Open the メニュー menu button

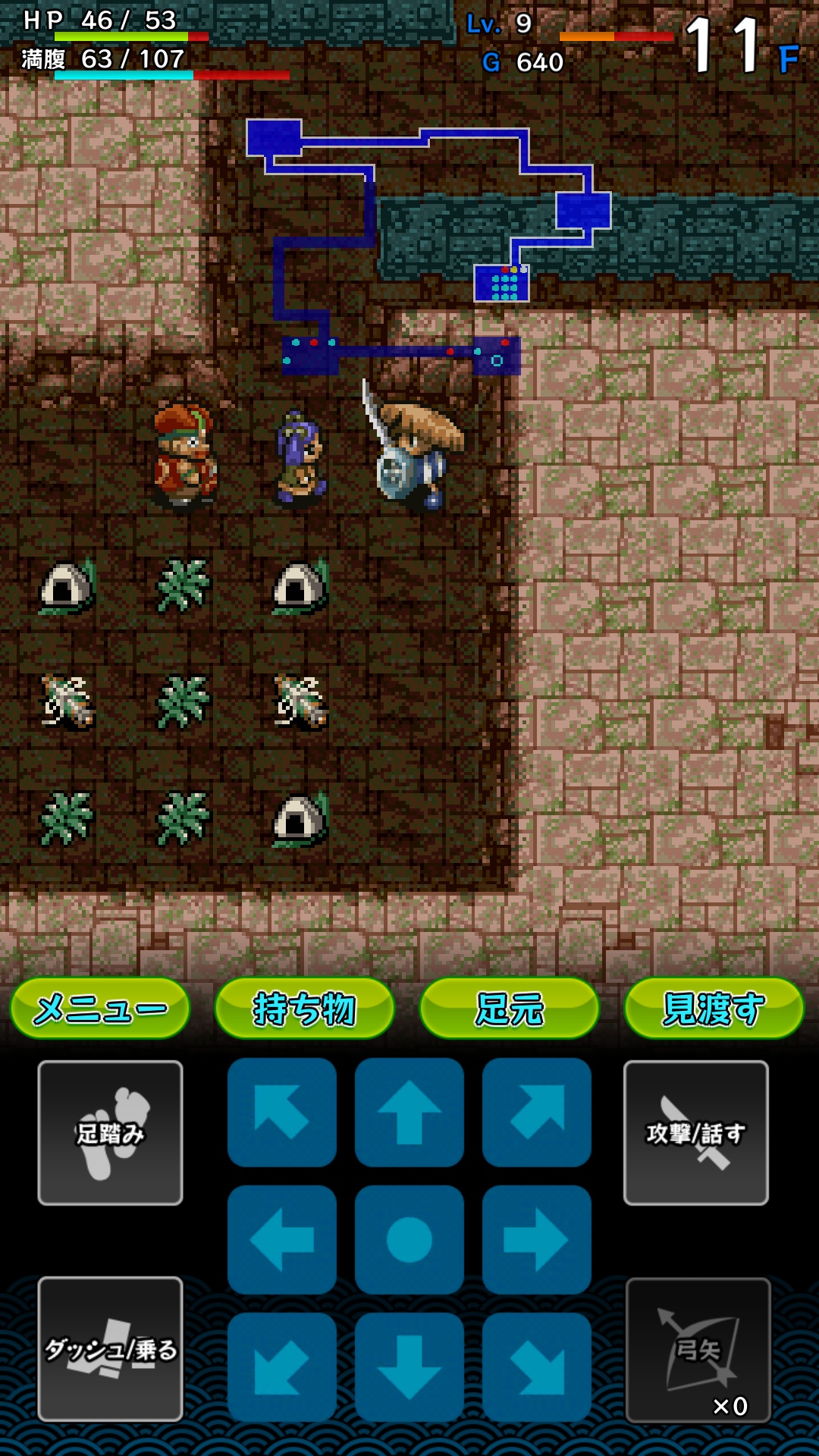(100, 1009)
